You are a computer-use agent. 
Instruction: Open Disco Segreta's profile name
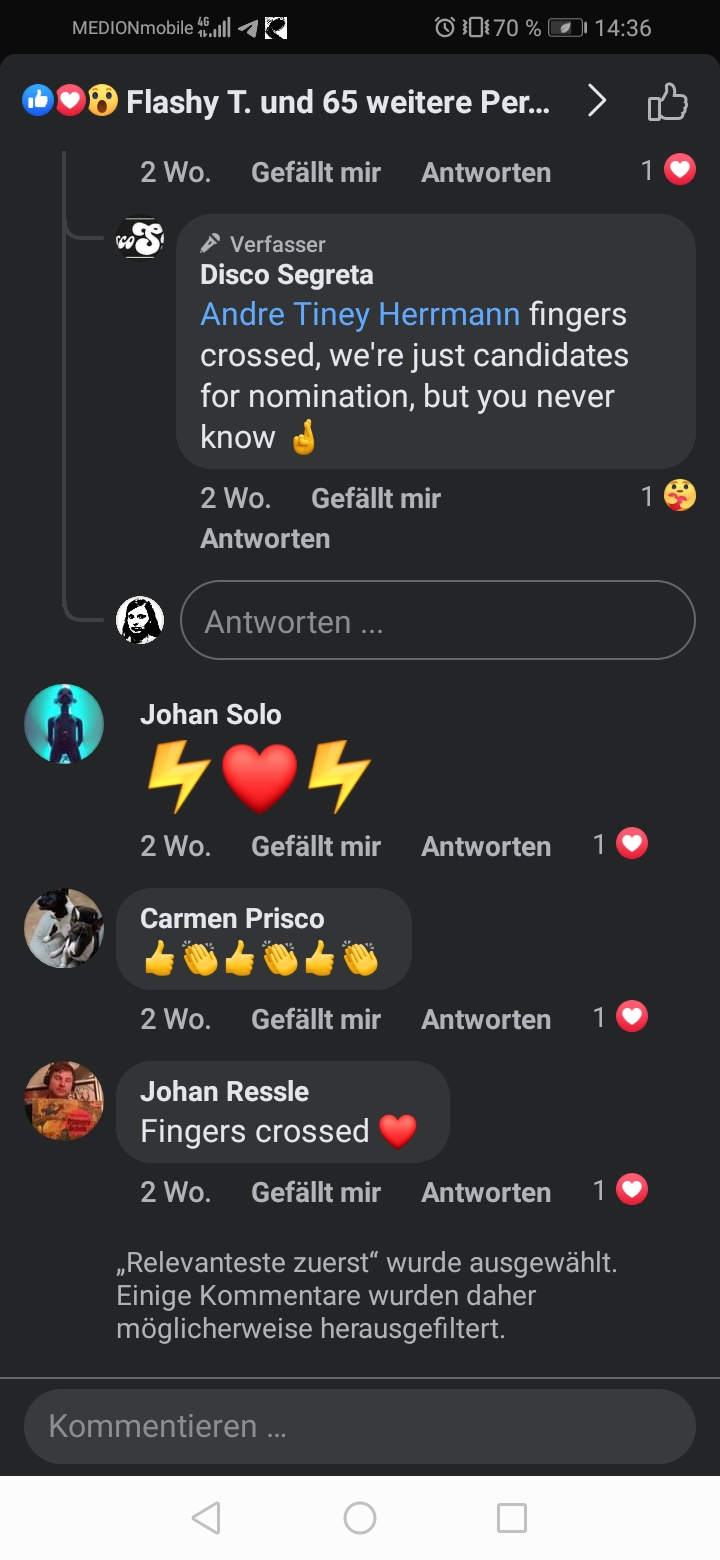click(286, 275)
